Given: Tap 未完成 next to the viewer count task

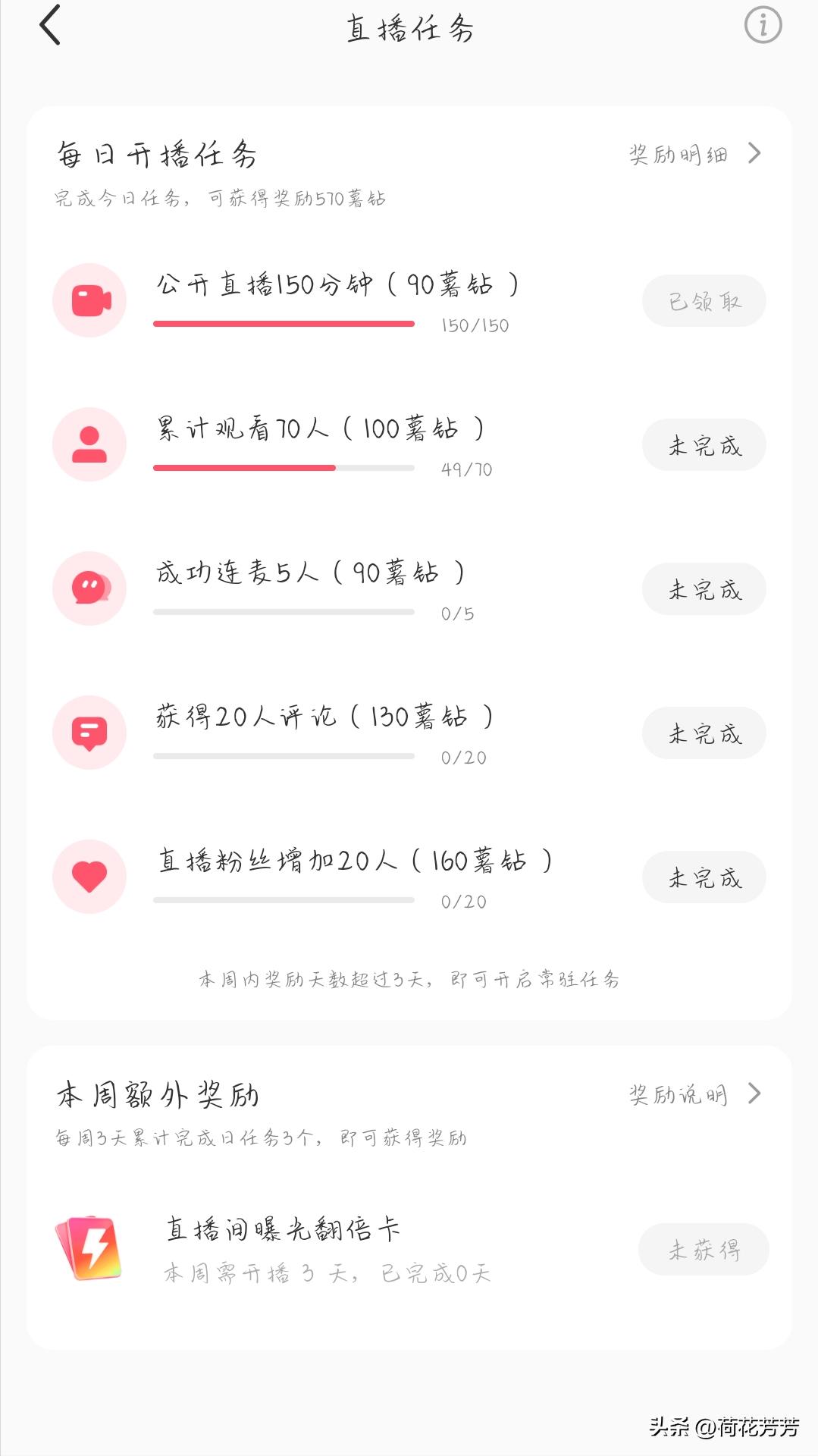Looking at the screenshot, I should tap(703, 444).
